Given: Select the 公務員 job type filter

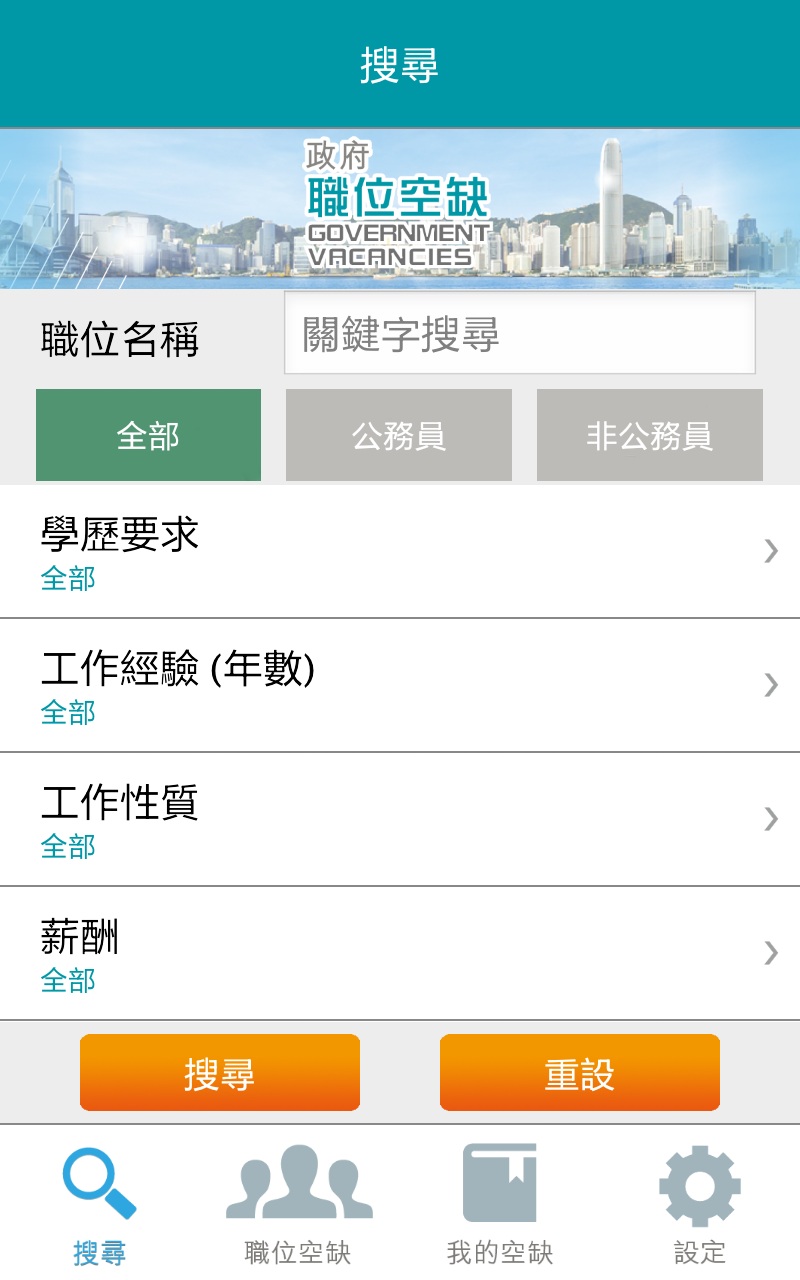Looking at the screenshot, I should (x=399, y=434).
